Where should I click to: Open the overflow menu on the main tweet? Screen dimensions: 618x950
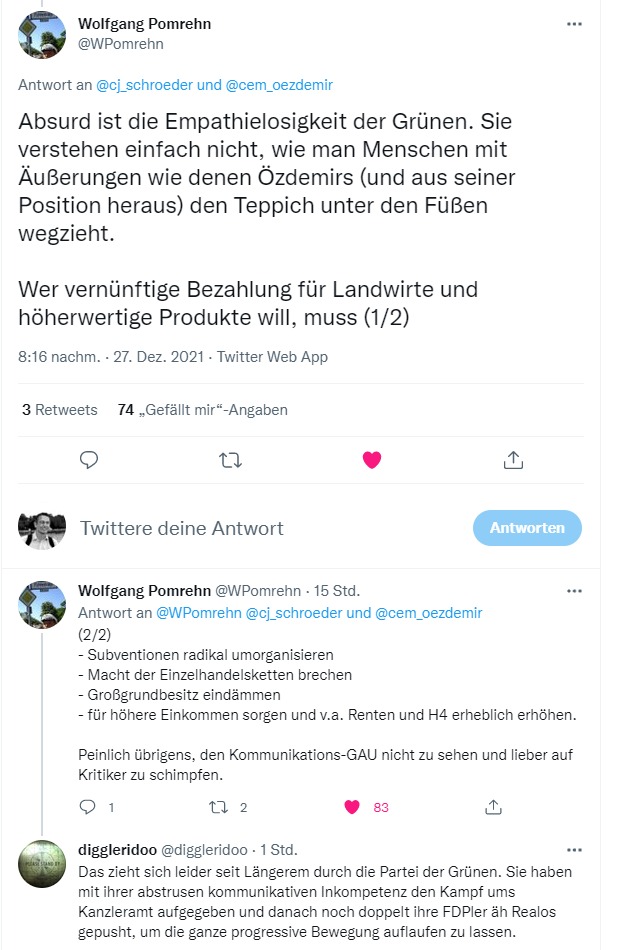pyautogui.click(x=573, y=24)
